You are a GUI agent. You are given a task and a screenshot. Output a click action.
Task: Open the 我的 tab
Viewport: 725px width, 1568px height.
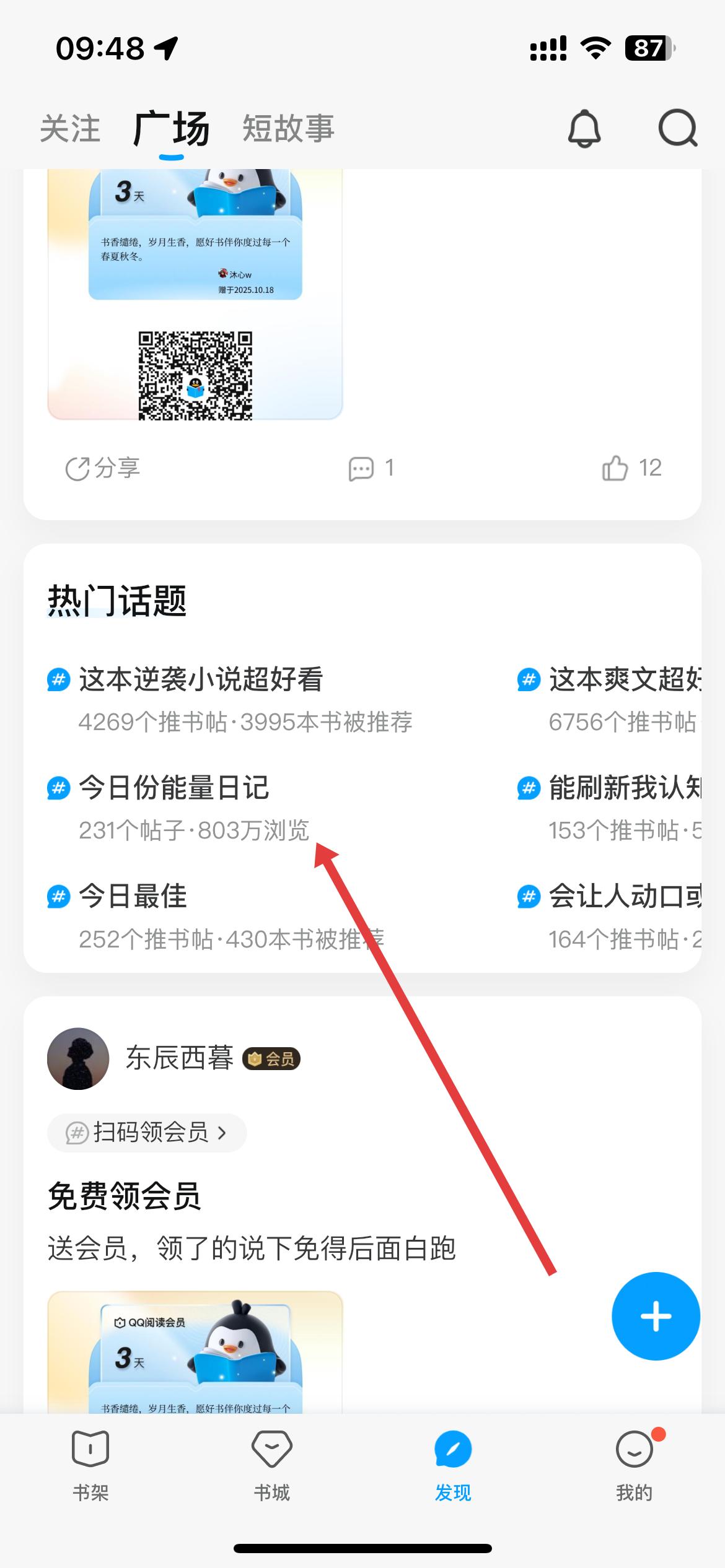coord(634,1465)
